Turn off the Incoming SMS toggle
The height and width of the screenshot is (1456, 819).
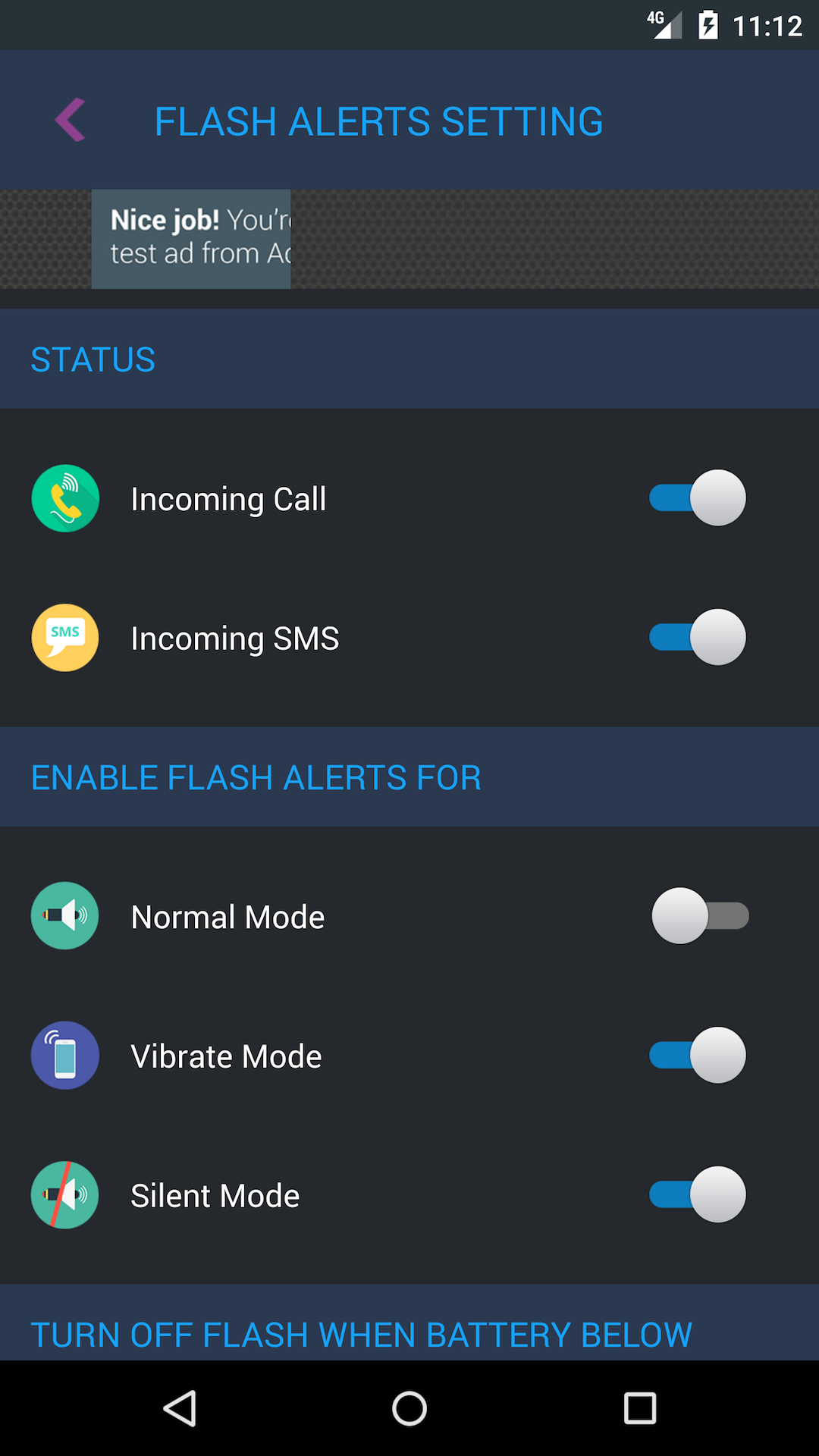(695, 637)
